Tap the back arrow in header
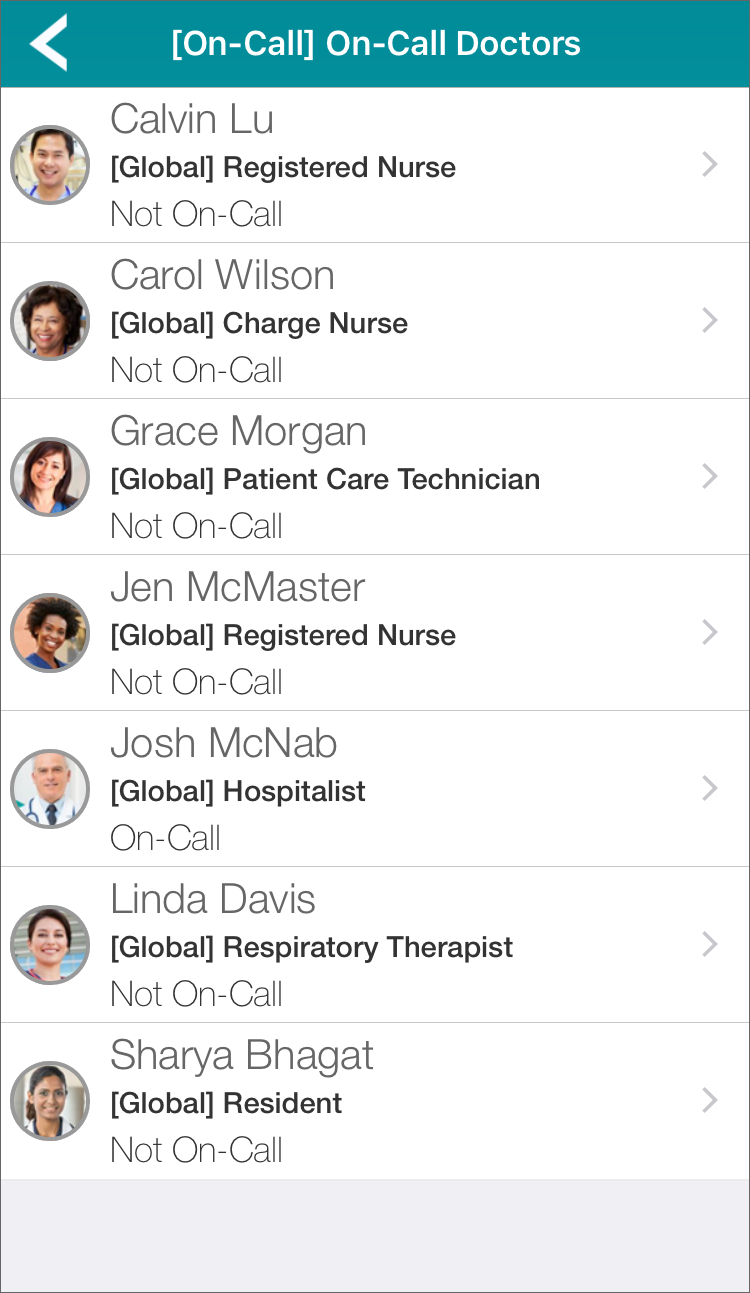Image resolution: width=750 pixels, height=1293 pixels. [45, 44]
